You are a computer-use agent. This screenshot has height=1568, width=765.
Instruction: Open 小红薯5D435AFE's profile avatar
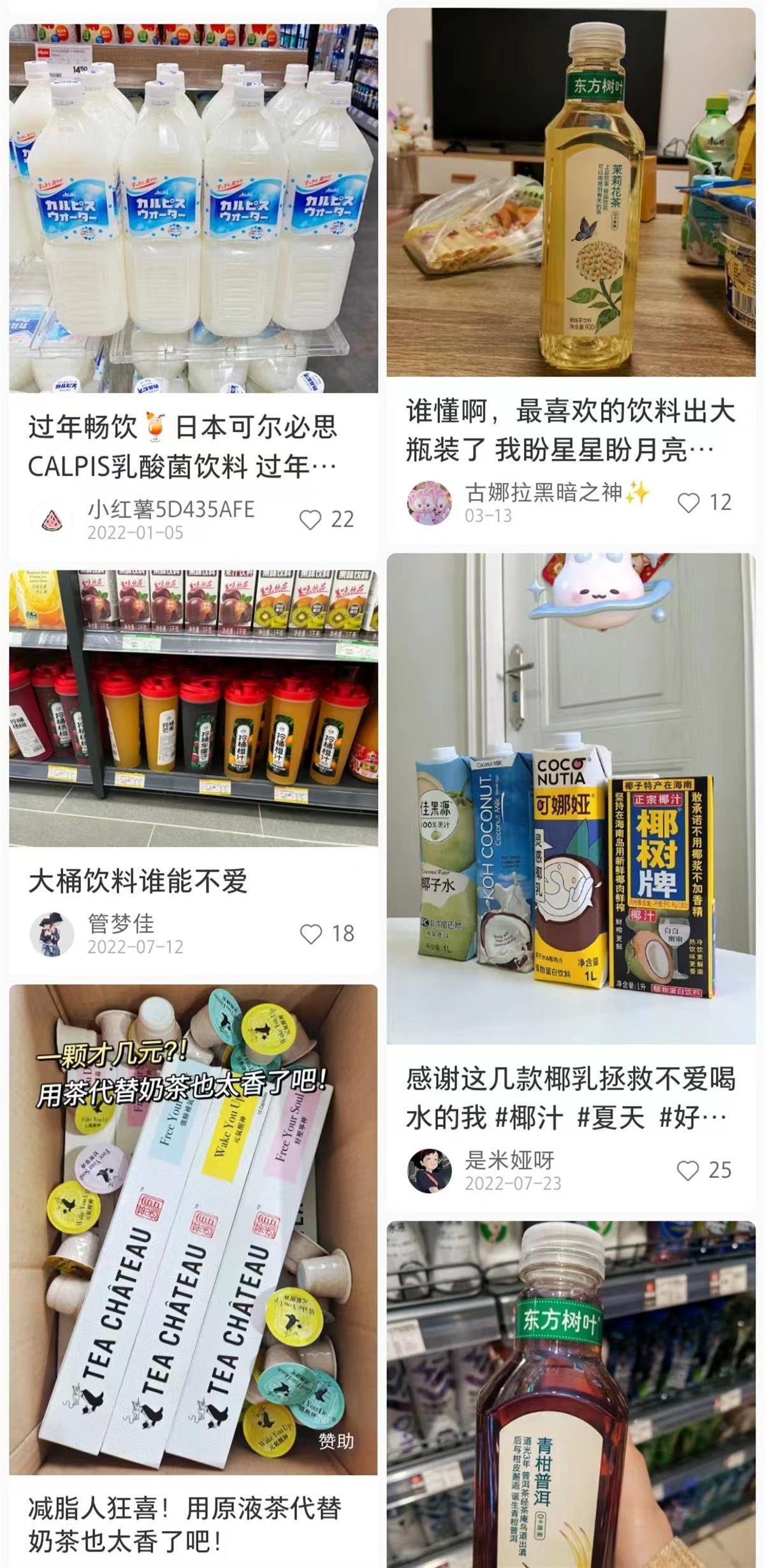click(52, 520)
